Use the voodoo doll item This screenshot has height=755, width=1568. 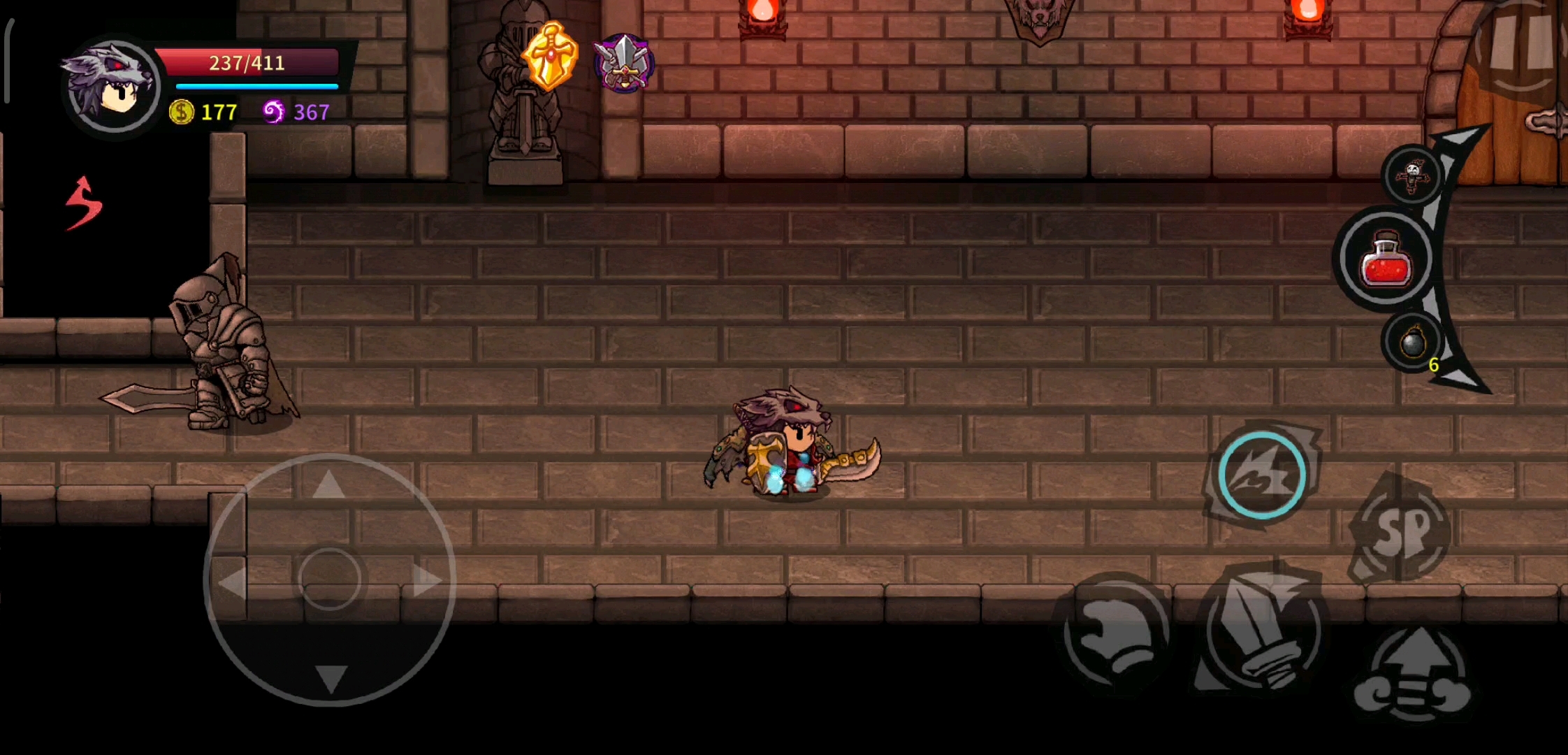(x=1414, y=175)
